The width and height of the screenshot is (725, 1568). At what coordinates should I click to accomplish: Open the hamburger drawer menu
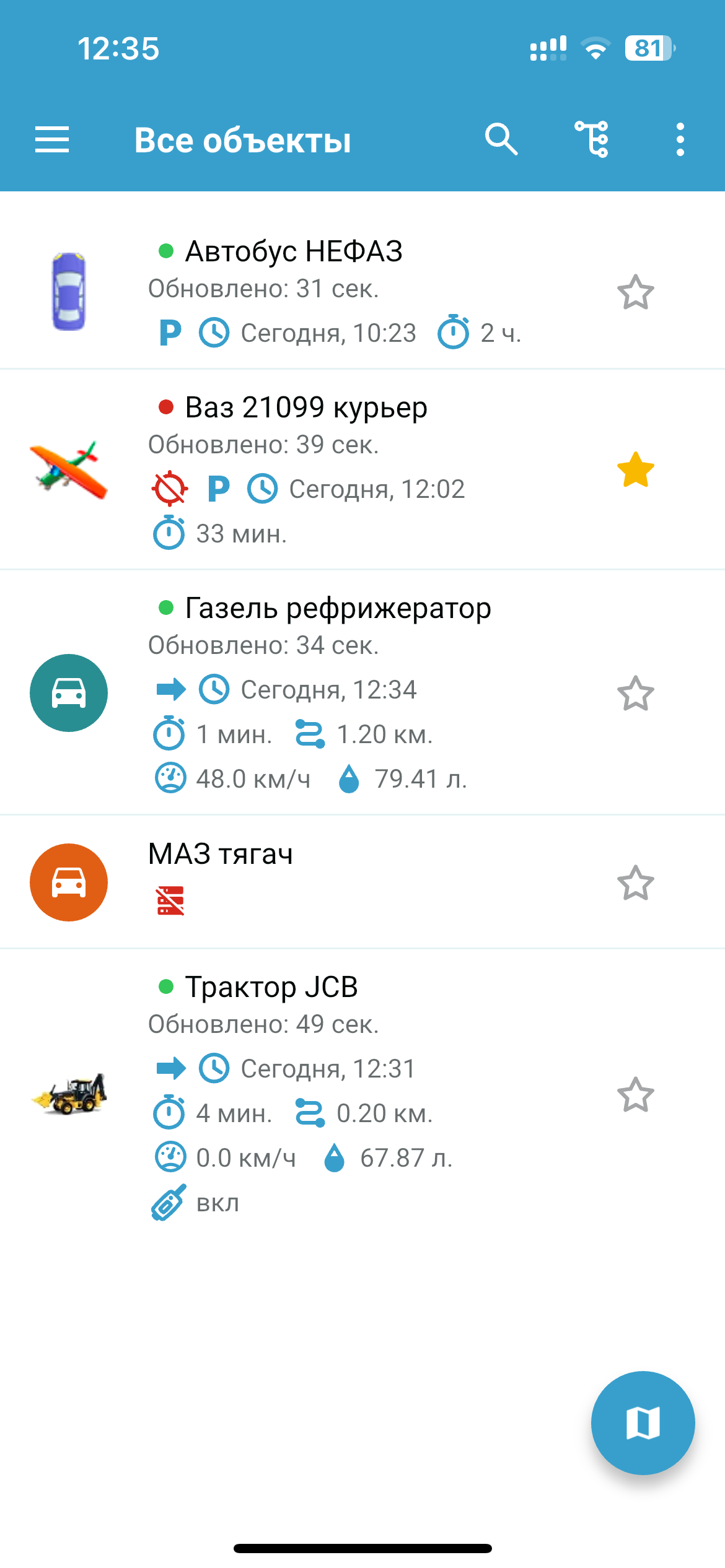pyautogui.click(x=52, y=139)
